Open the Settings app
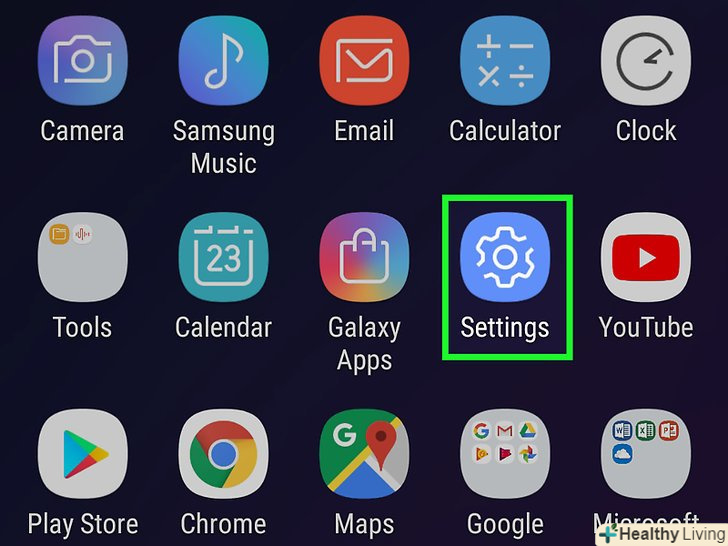 (505, 258)
